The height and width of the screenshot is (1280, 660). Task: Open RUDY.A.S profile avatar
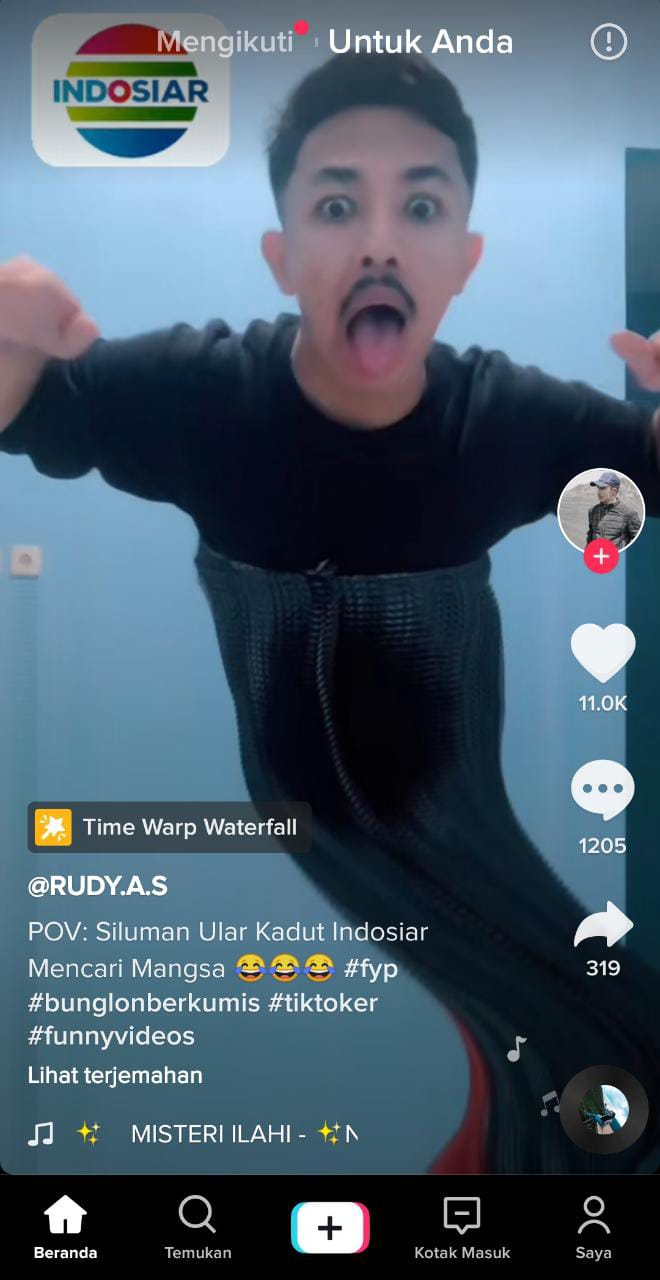(x=600, y=510)
